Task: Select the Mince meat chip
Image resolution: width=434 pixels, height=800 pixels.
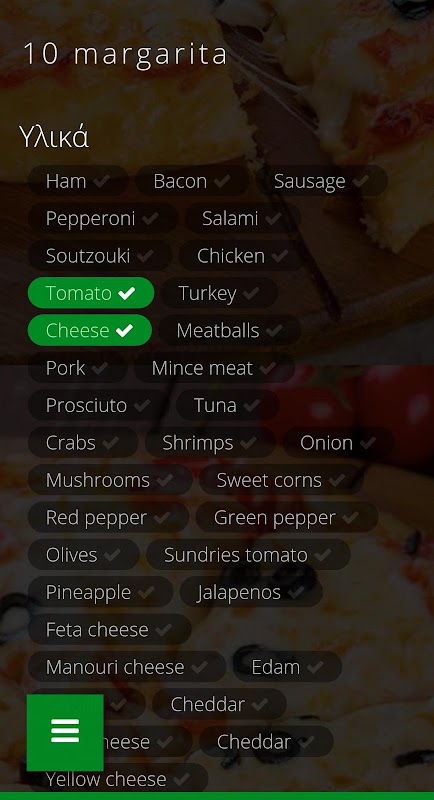Action: [x=214, y=368]
